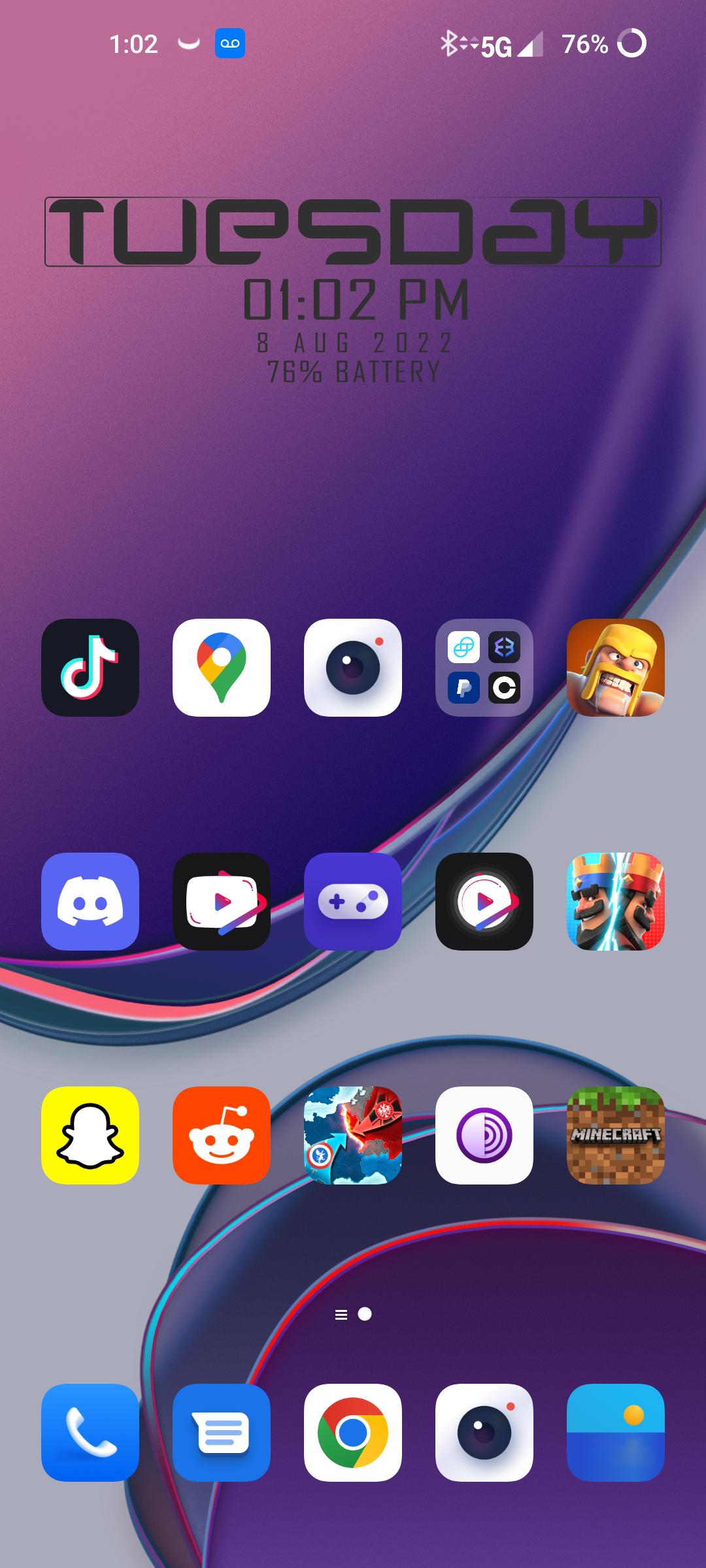The height and width of the screenshot is (1568, 706).
Task: Open the TikTok app
Action: 90,667
